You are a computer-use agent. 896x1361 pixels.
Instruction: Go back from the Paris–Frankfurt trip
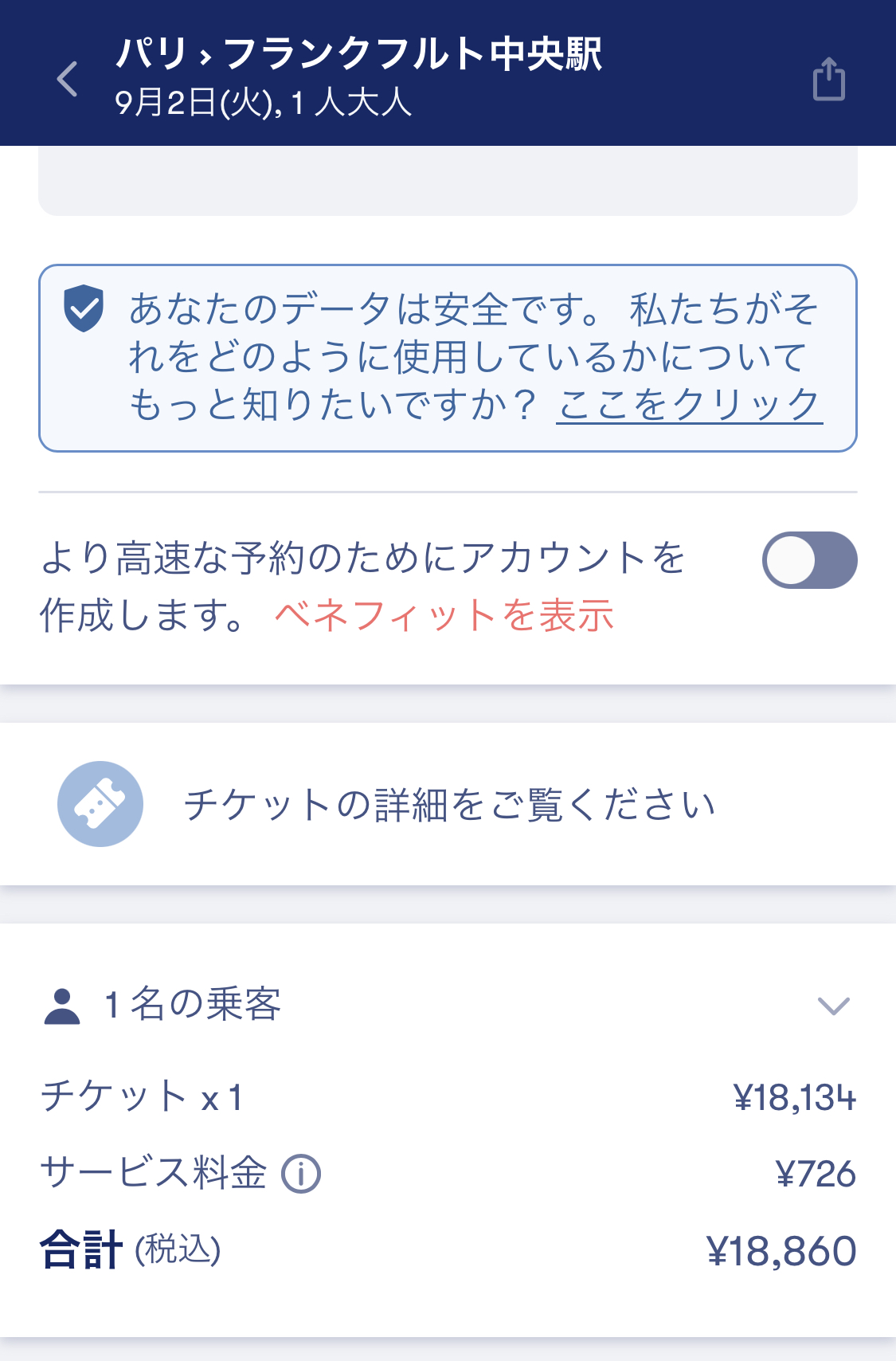(x=68, y=79)
